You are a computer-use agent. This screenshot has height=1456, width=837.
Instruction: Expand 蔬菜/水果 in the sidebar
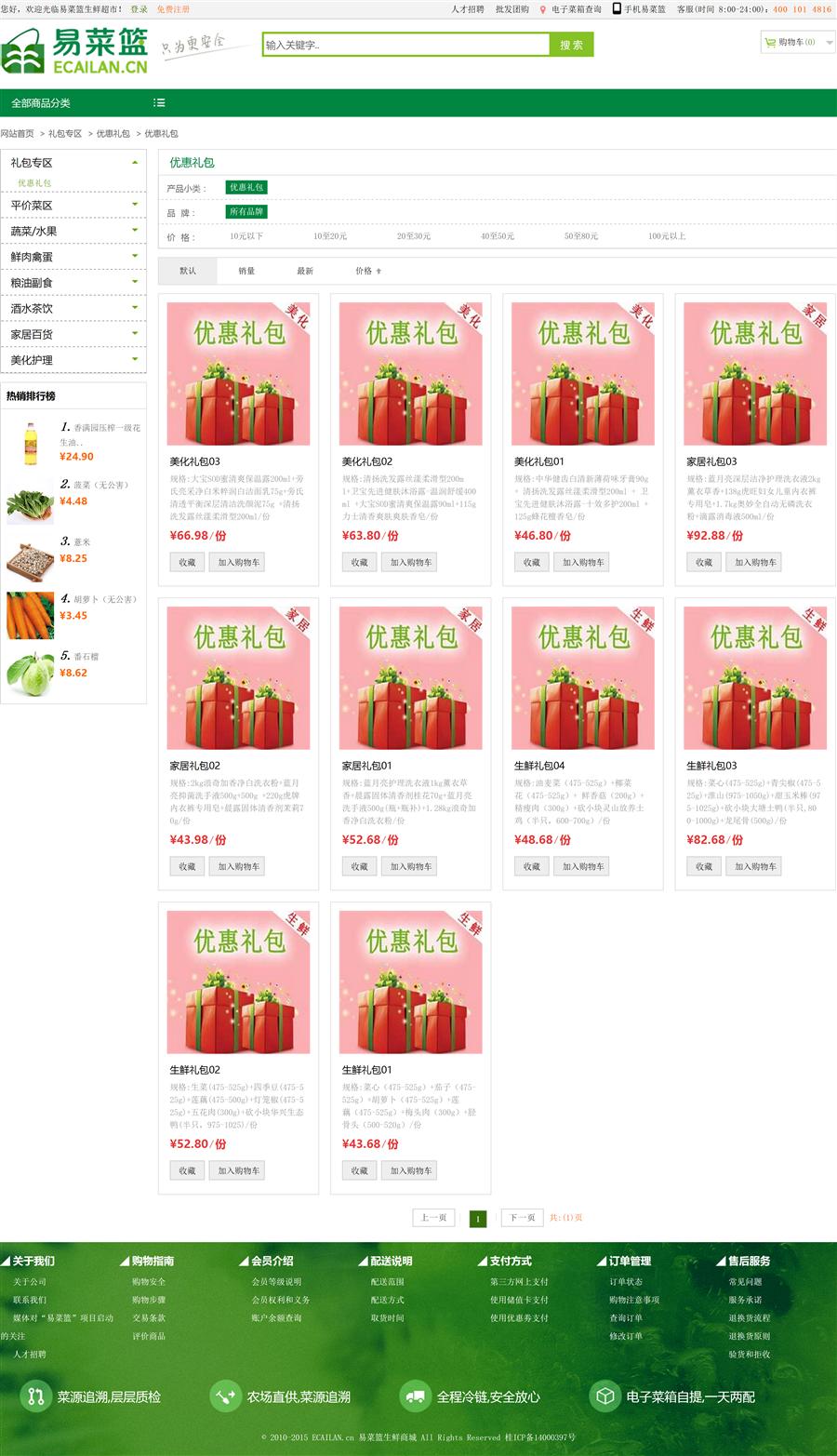pyautogui.click(x=73, y=231)
